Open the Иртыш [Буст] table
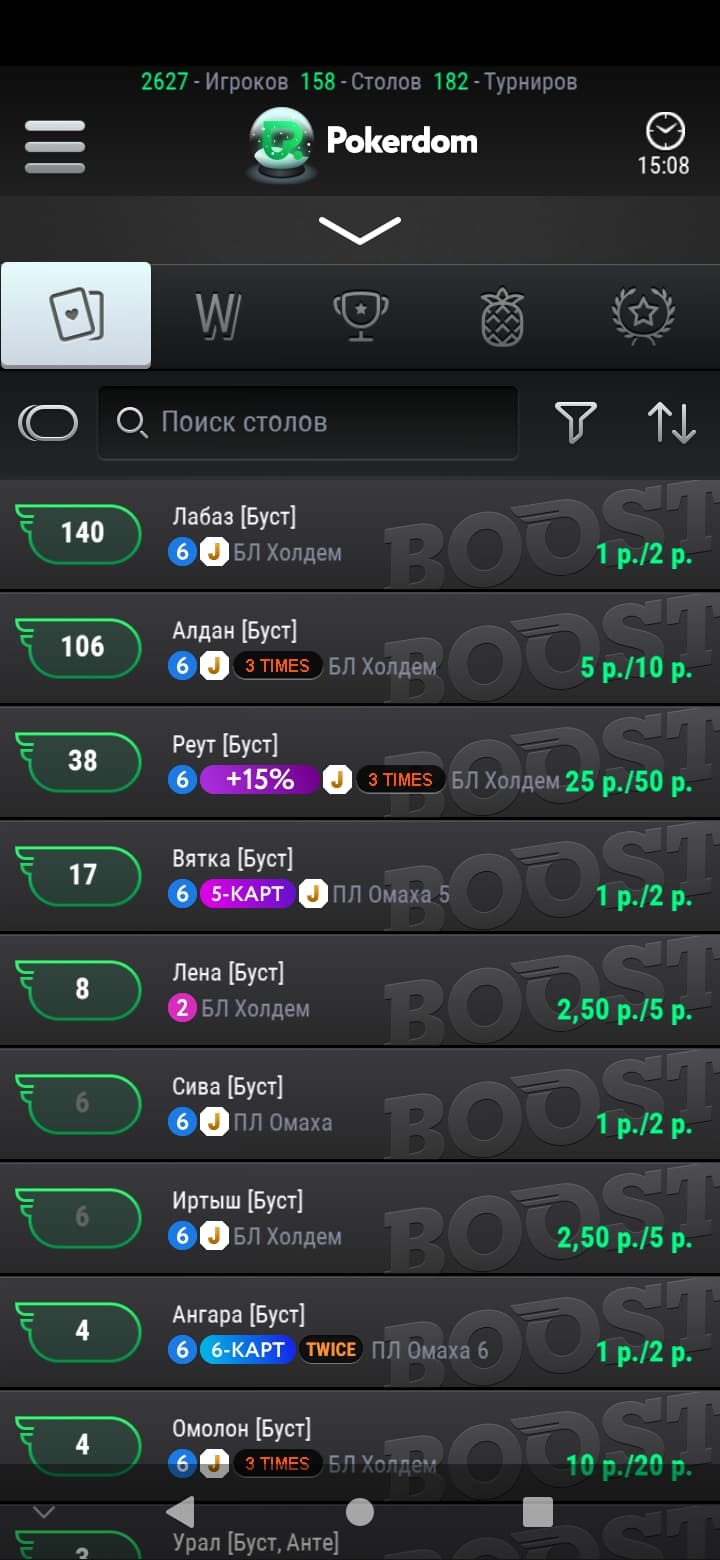Image resolution: width=720 pixels, height=1560 pixels. (x=360, y=1218)
